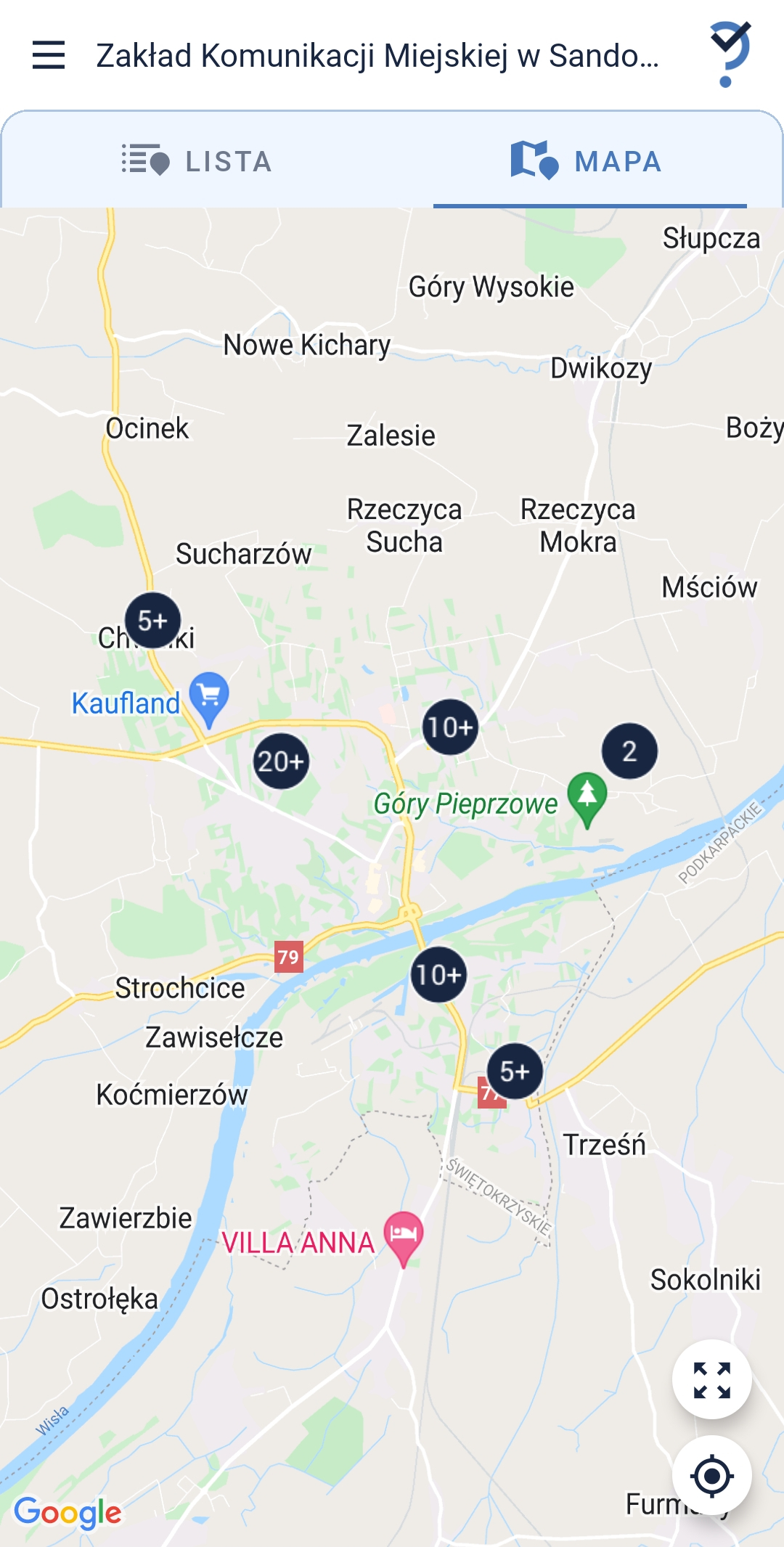Open the hamburger navigation menu

click(49, 55)
